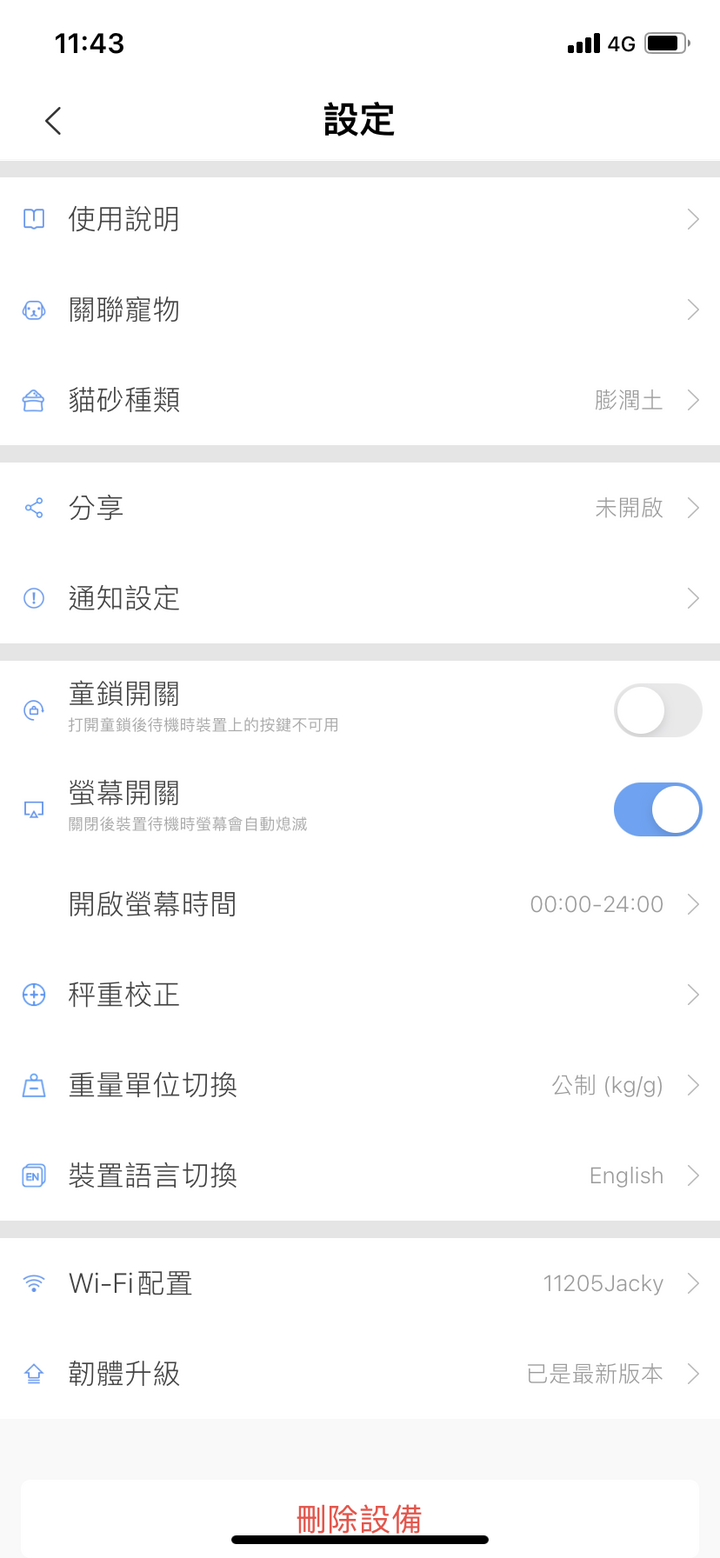Open the 分享 sharing settings
720x1558 pixels.
360,508
